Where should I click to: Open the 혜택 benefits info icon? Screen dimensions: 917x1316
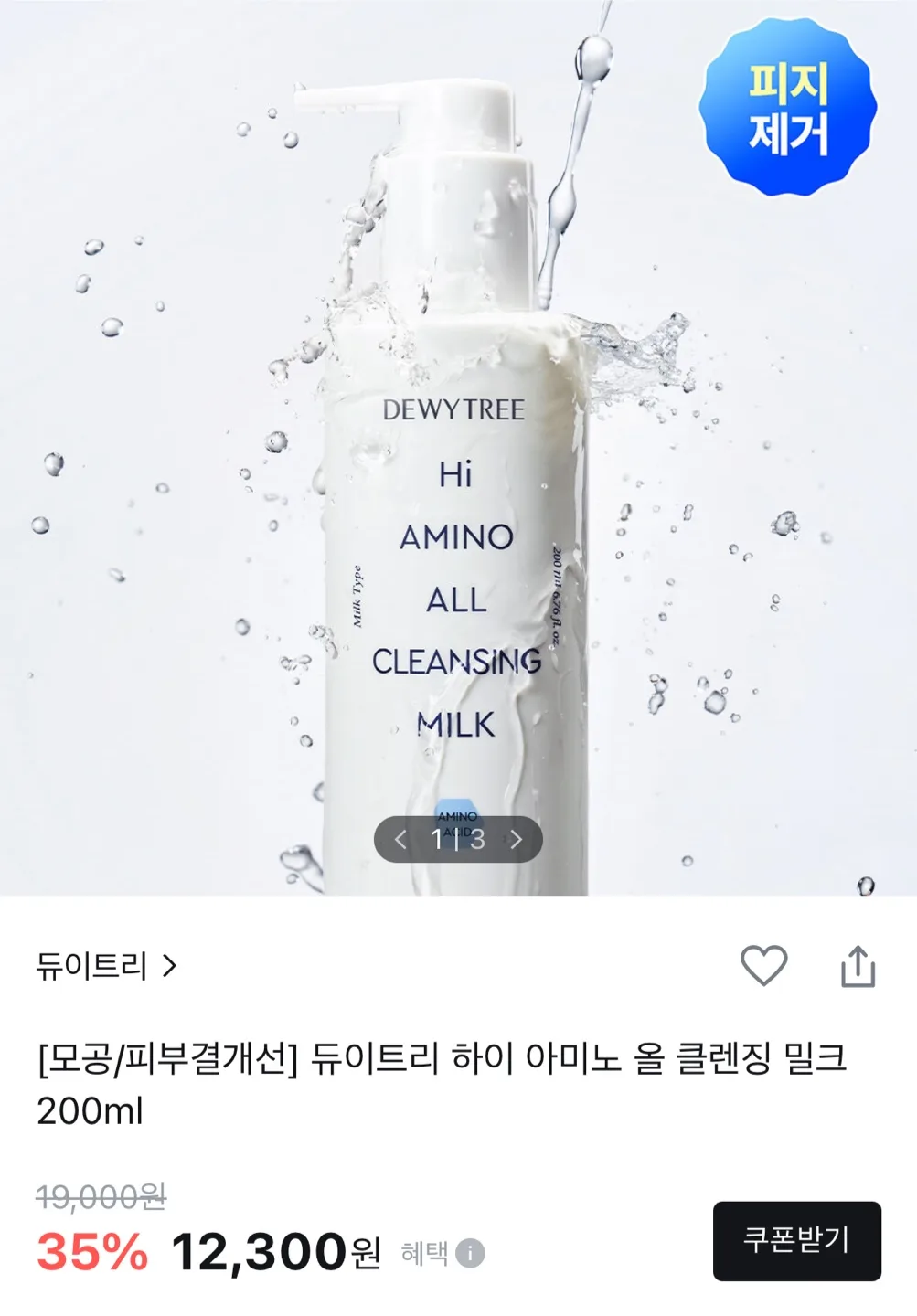click(x=470, y=1253)
